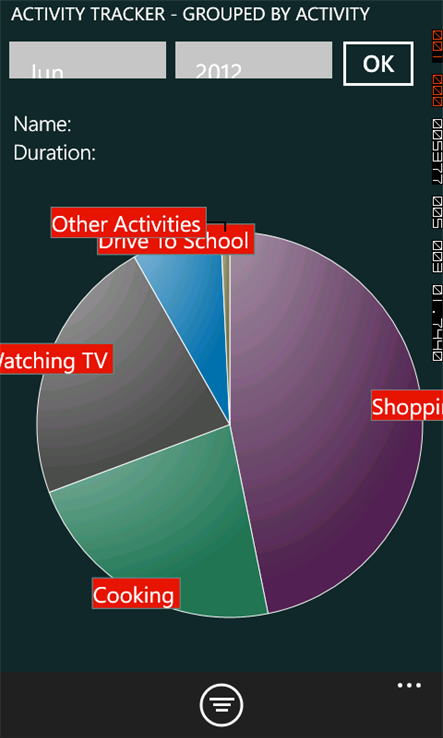Tap the OK button
The image size is (443, 738).
pos(379,64)
